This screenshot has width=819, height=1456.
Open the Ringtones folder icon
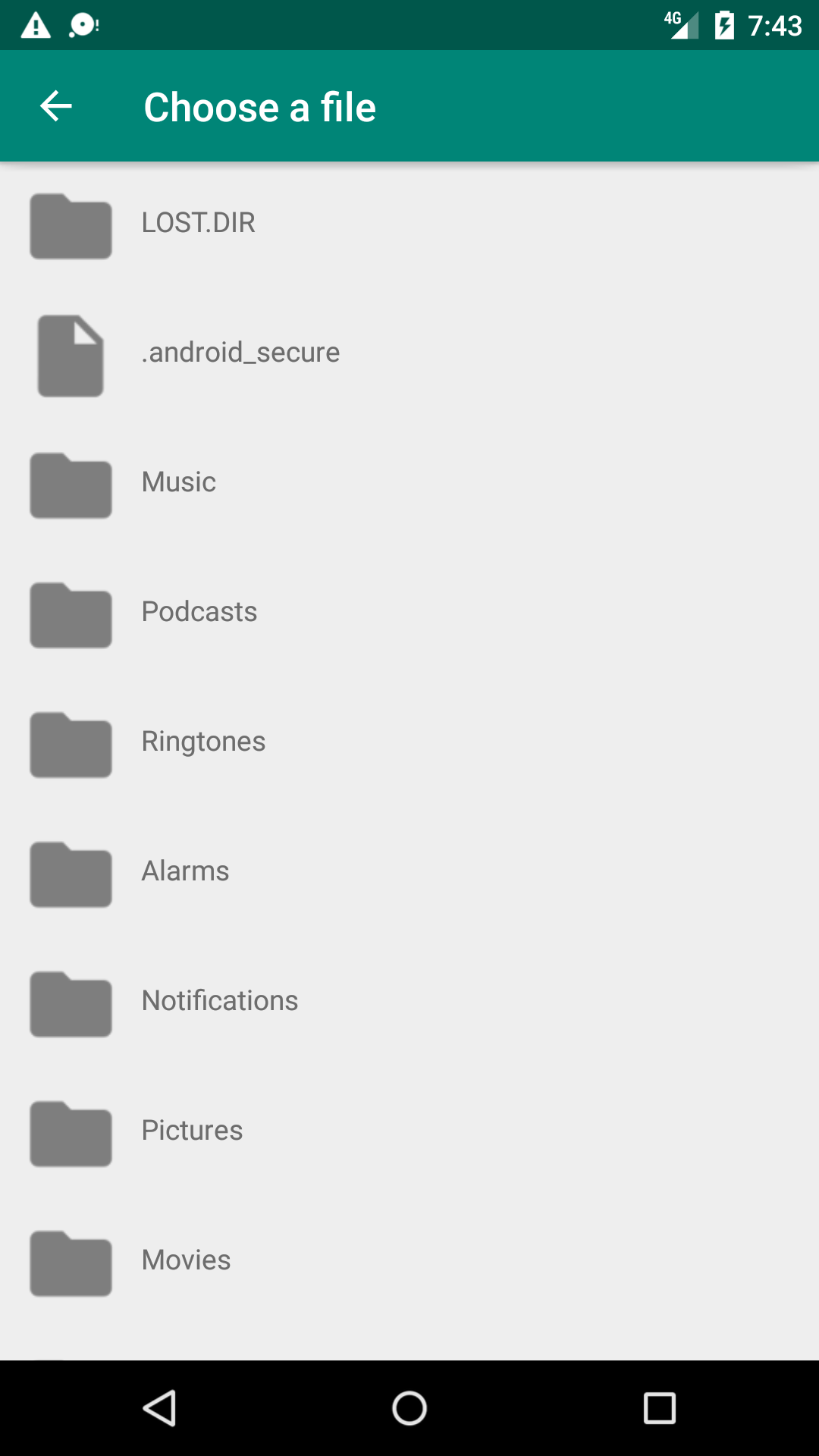point(70,745)
